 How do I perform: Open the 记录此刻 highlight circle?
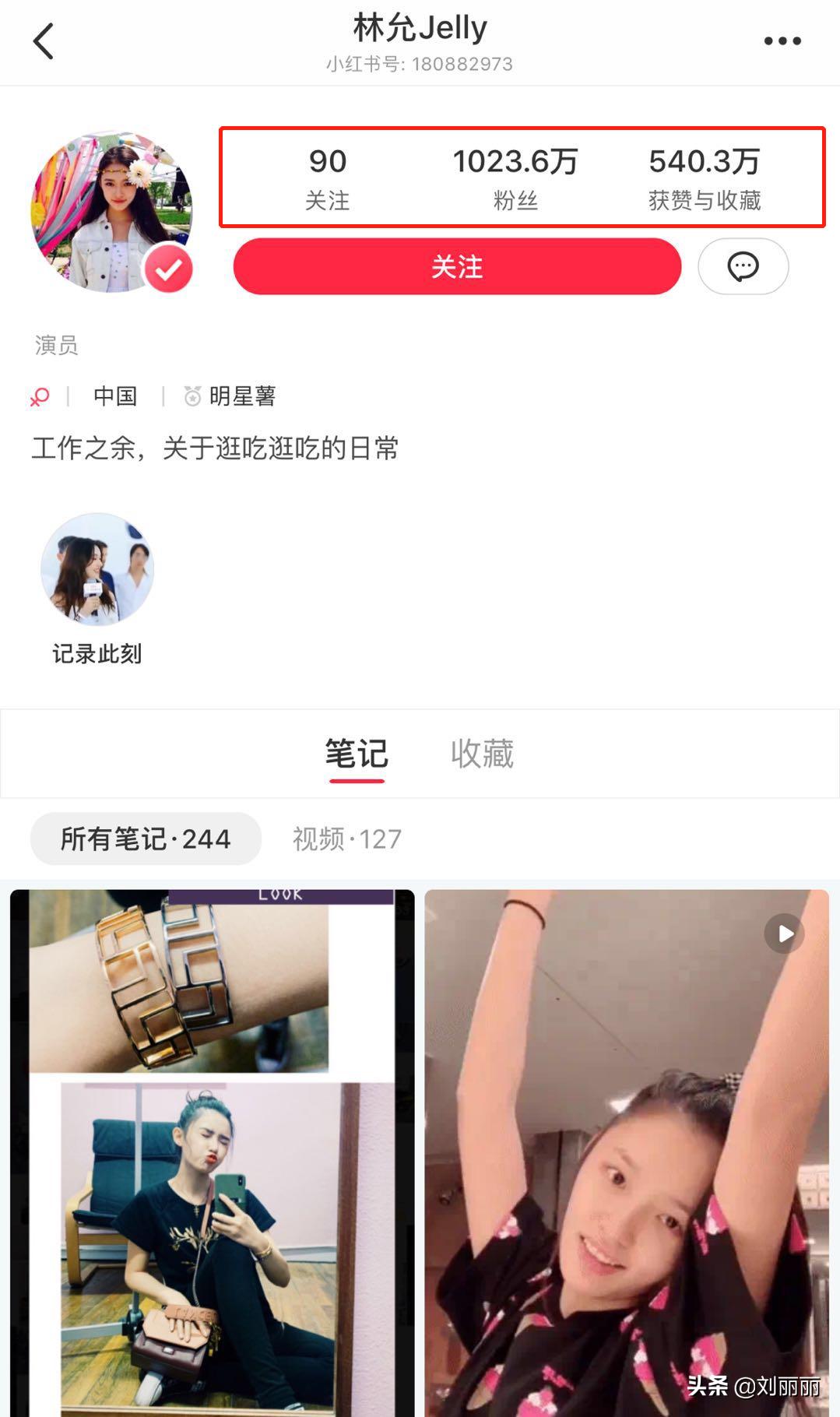click(97, 569)
